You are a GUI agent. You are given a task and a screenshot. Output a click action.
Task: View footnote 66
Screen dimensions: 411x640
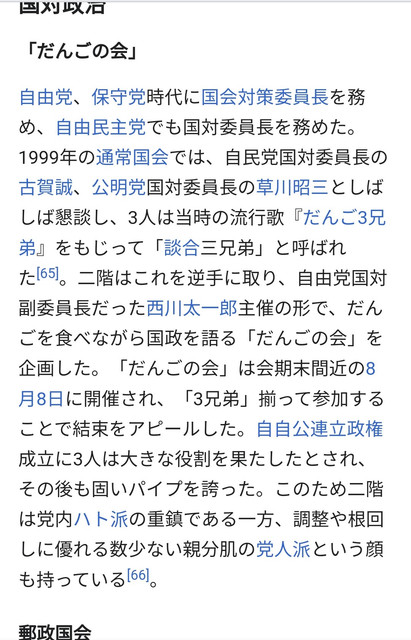138,575
